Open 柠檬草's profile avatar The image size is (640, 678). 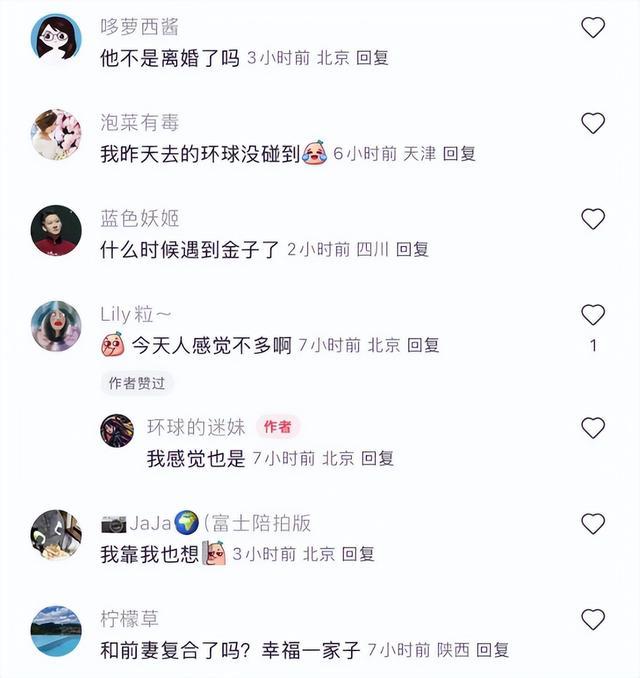(56, 630)
